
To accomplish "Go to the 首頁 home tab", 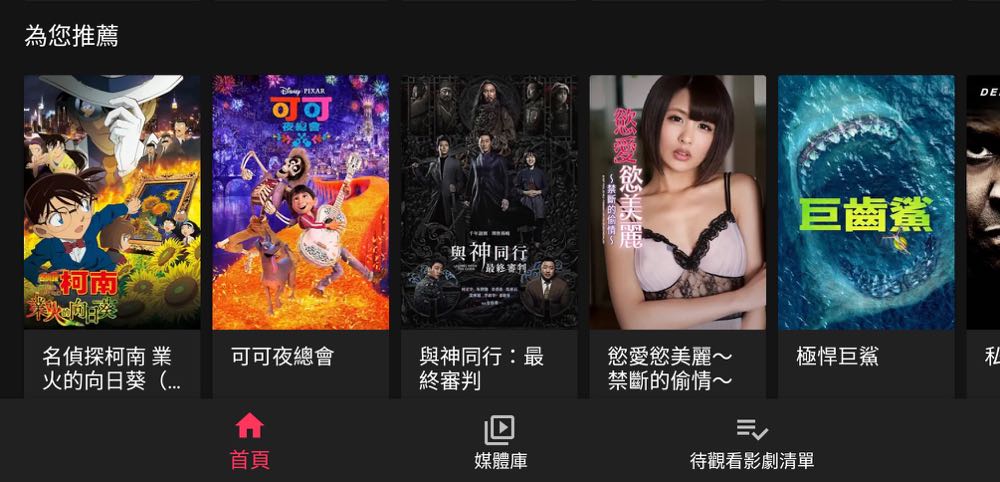I will point(249,442).
